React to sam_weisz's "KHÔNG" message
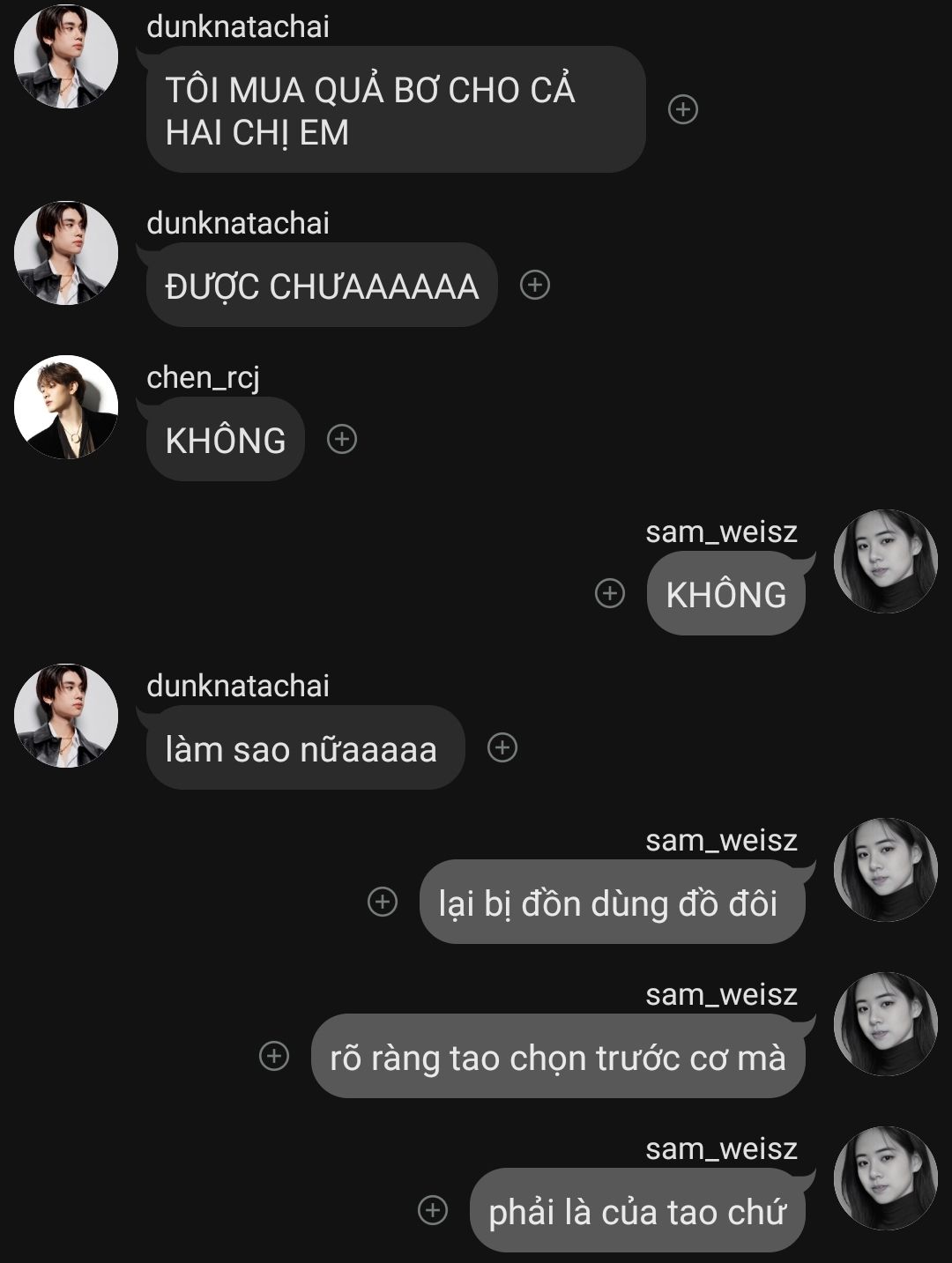The image size is (952, 1263). point(610,593)
